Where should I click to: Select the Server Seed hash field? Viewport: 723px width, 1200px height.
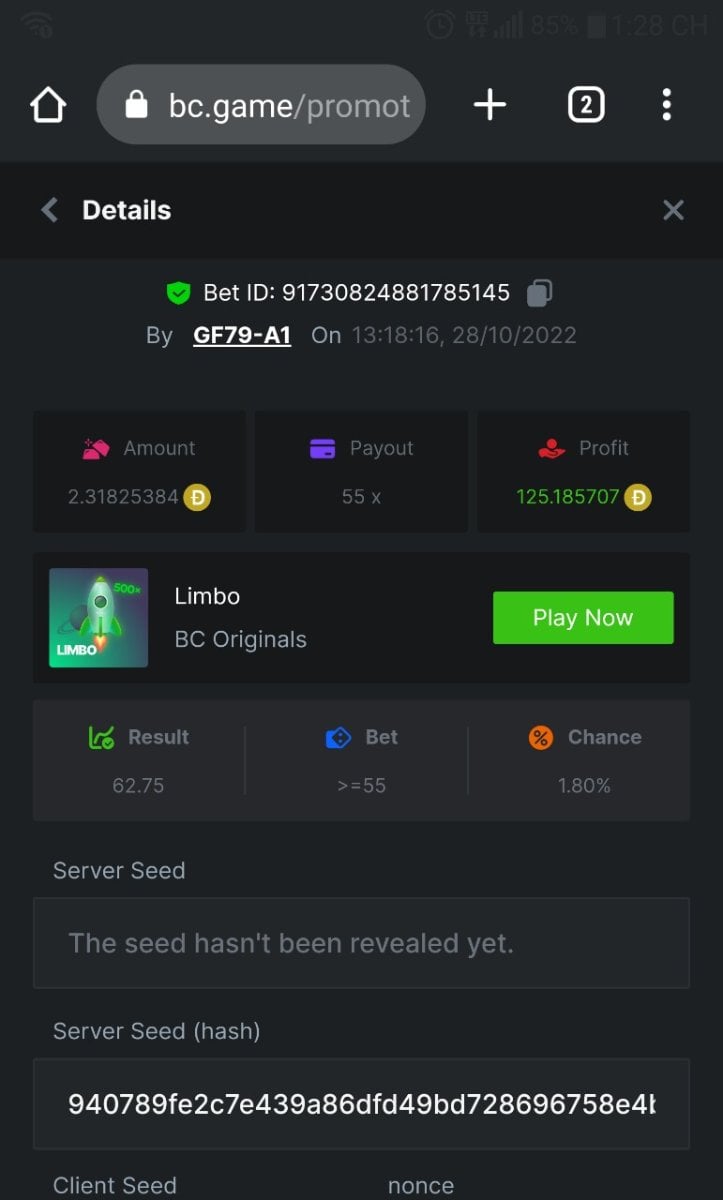(x=361, y=1104)
